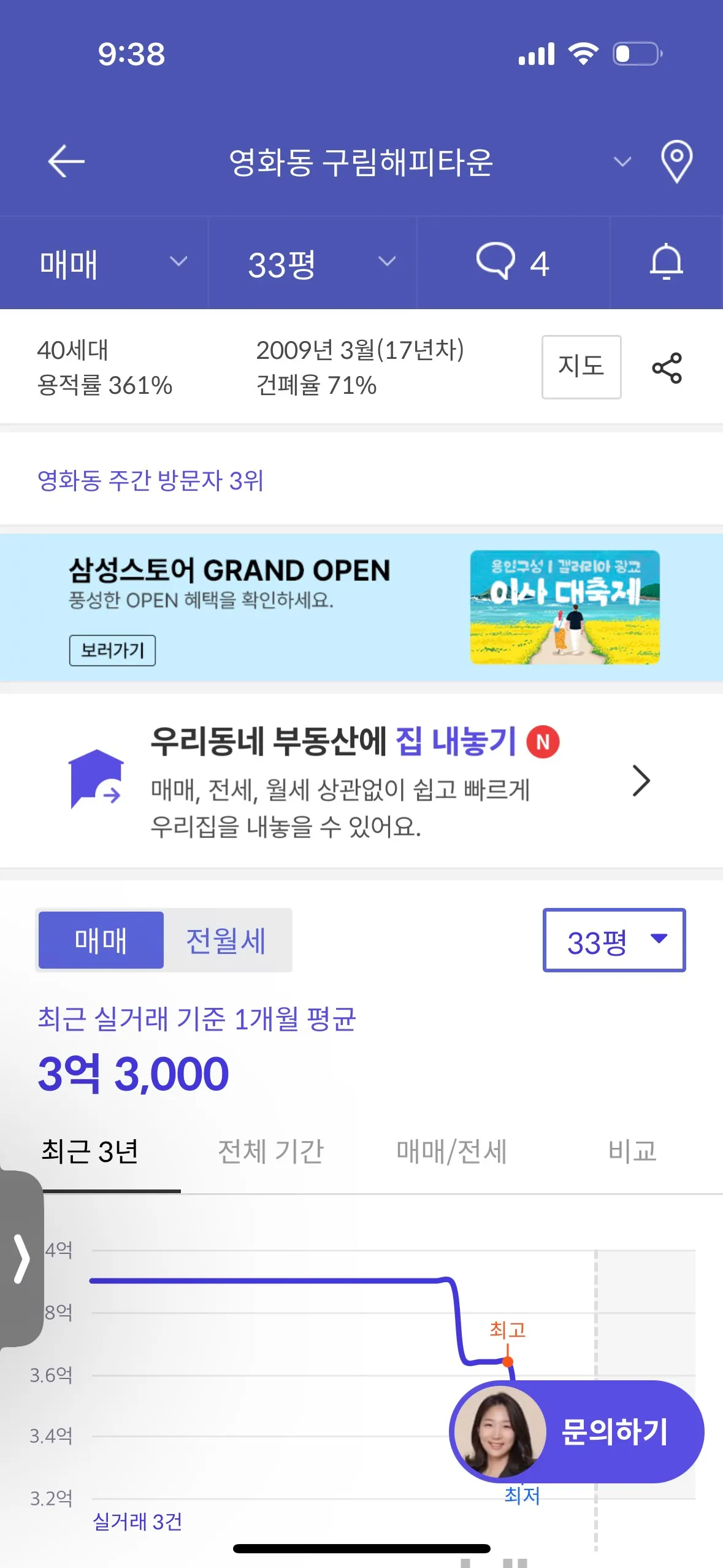
Task: Select the 최근 3년 tab
Action: 90,1151
